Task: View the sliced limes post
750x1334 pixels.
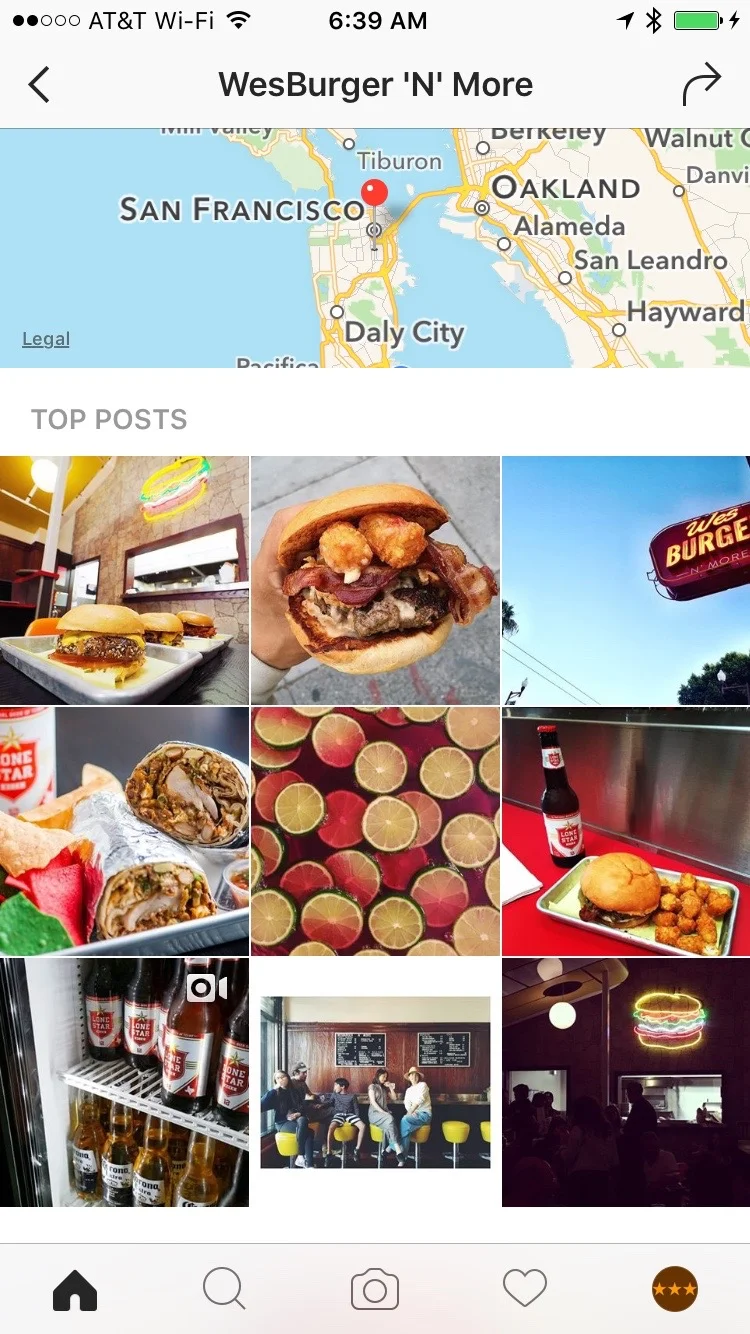Action: [375, 831]
